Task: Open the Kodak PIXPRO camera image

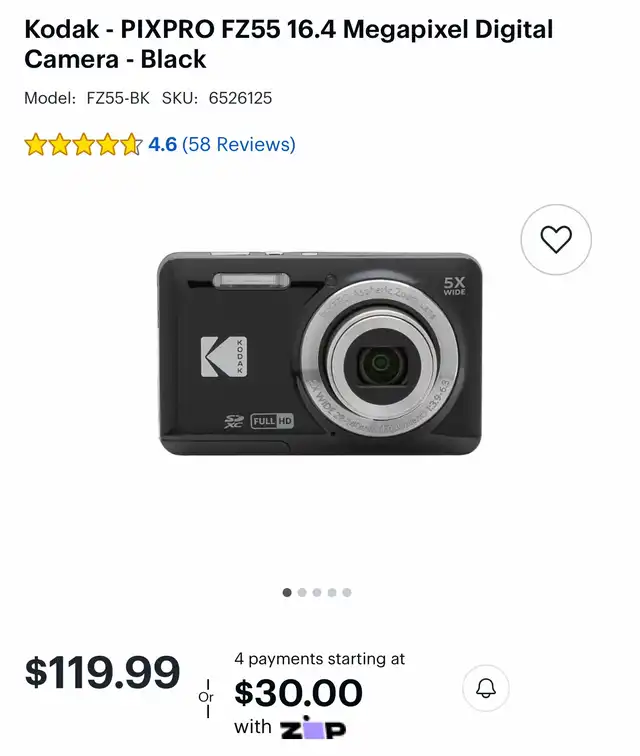Action: click(320, 354)
